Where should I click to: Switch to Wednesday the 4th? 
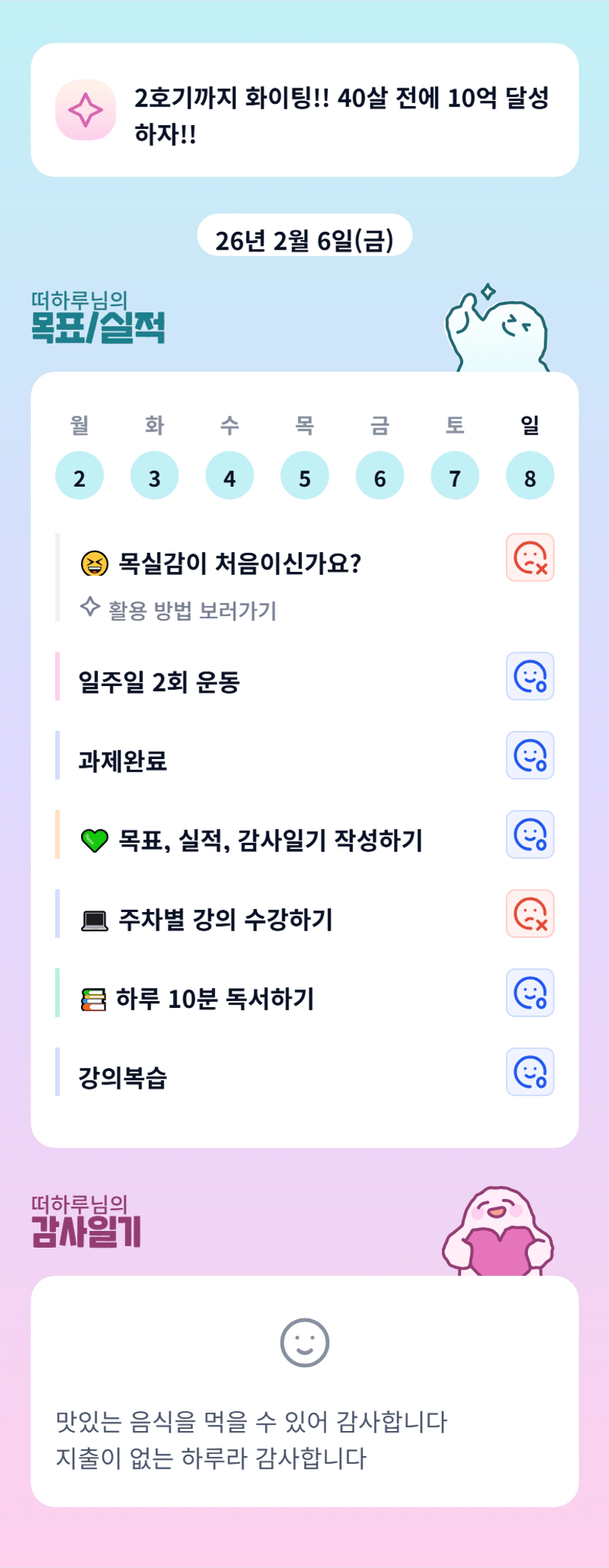230,476
